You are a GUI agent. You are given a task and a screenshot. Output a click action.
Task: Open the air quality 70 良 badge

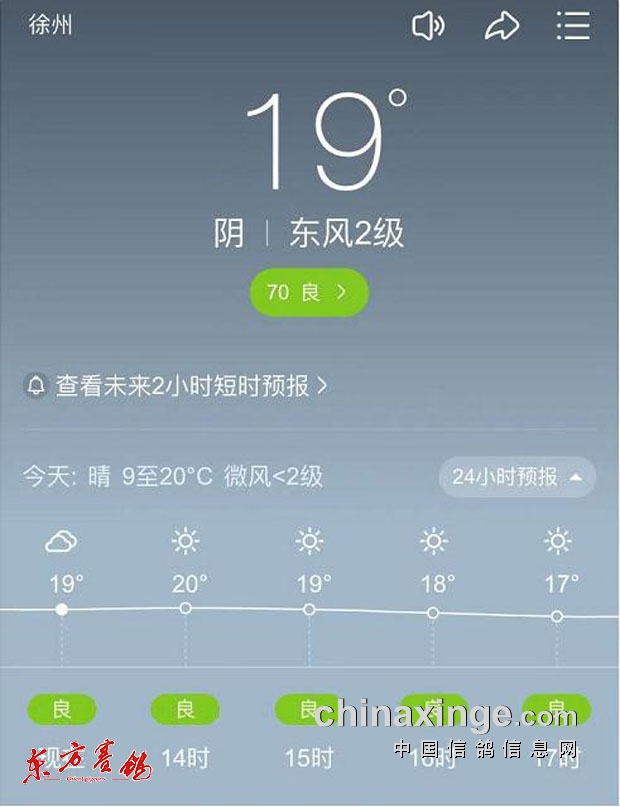[x=309, y=292]
